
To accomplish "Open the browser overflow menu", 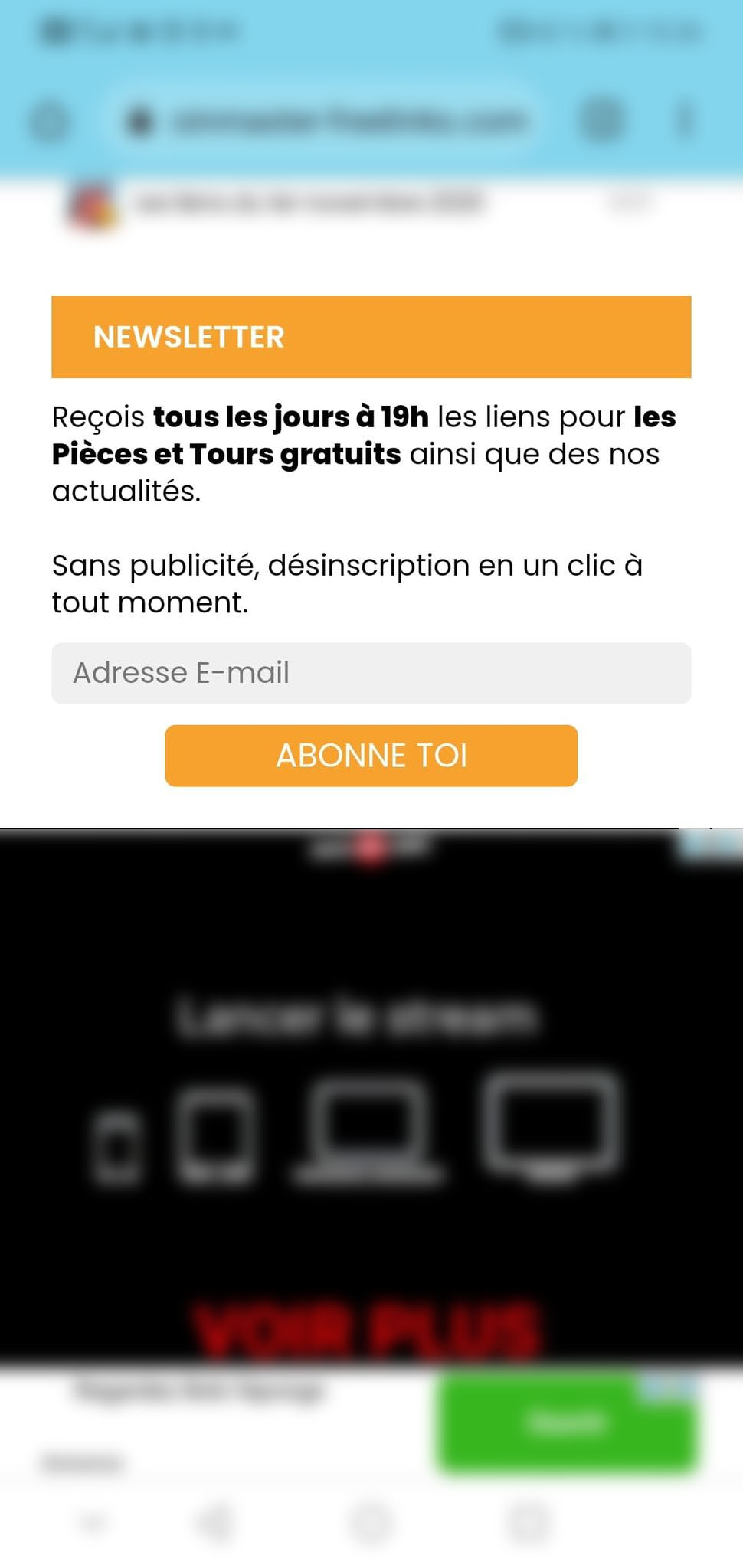I will coord(684,120).
